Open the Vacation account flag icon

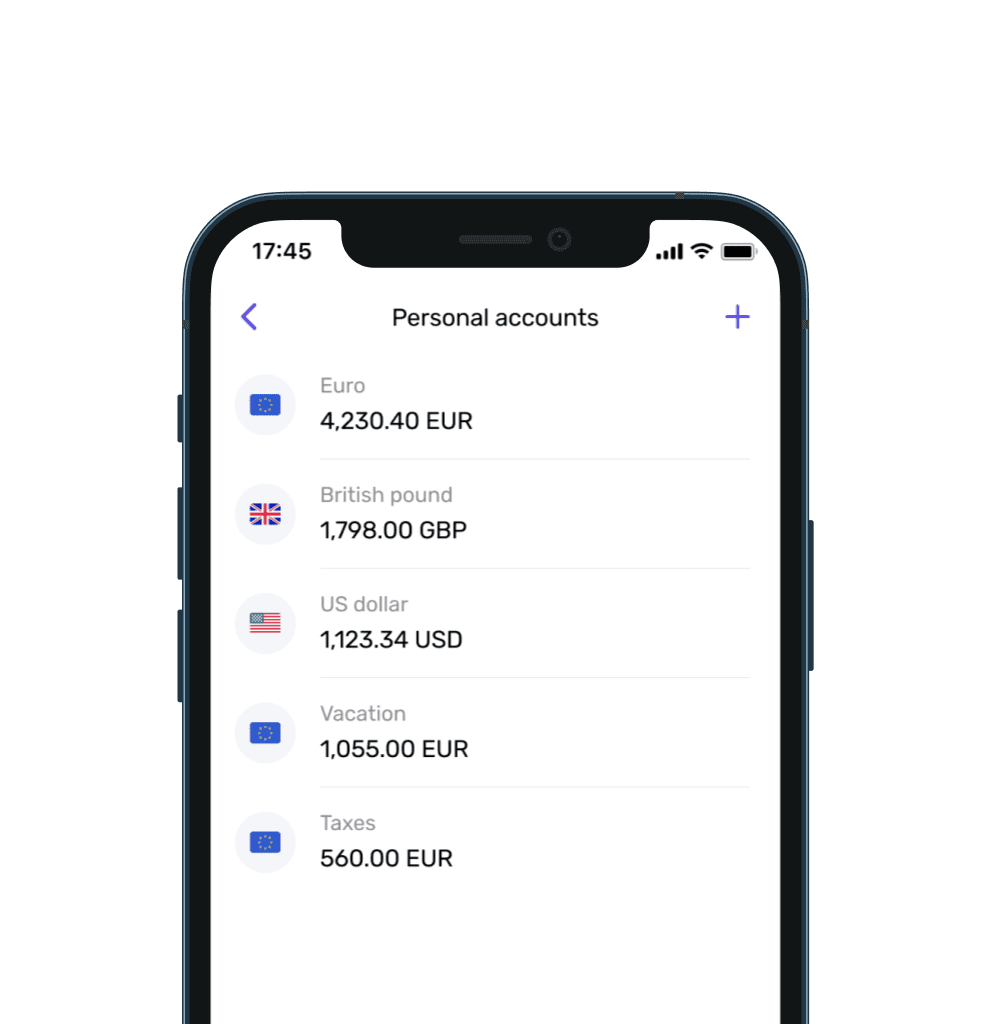265,732
